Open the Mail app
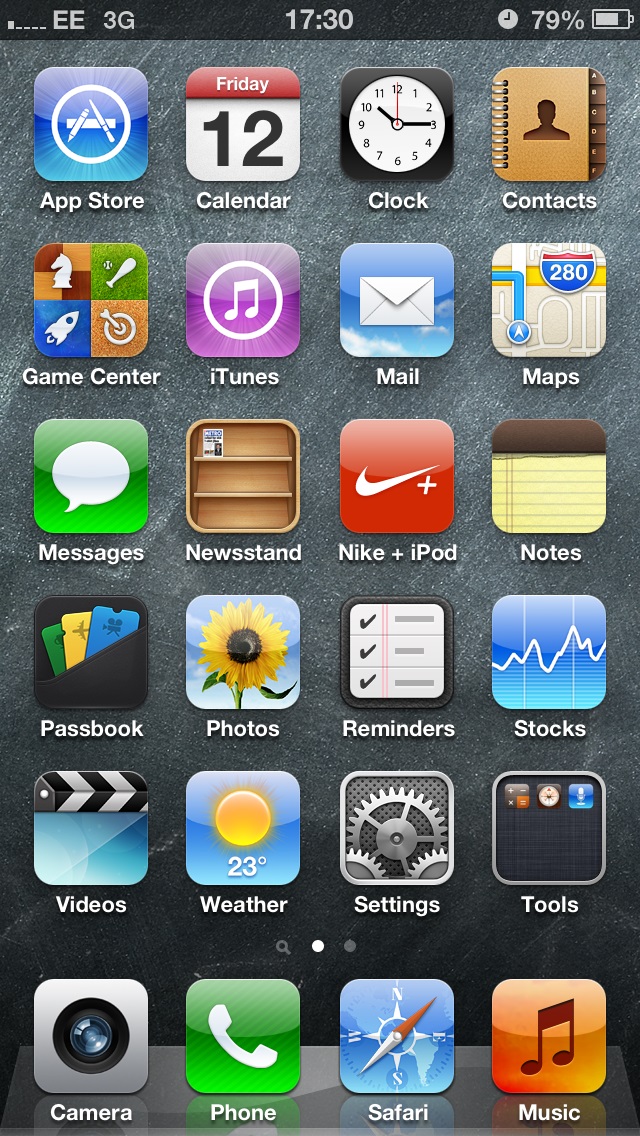The image size is (640, 1136). (397, 300)
